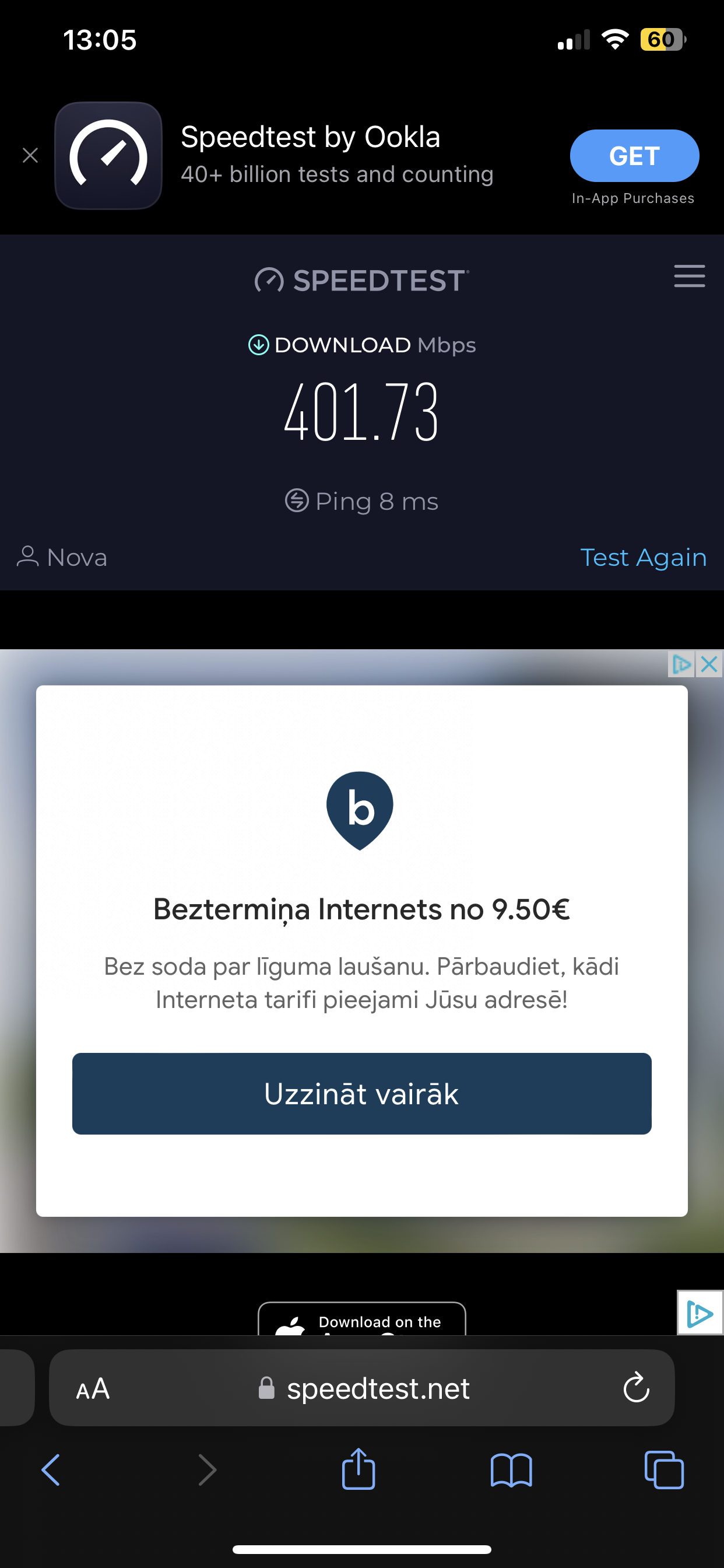Share this page
Image resolution: width=724 pixels, height=1568 pixels.
(359, 1469)
